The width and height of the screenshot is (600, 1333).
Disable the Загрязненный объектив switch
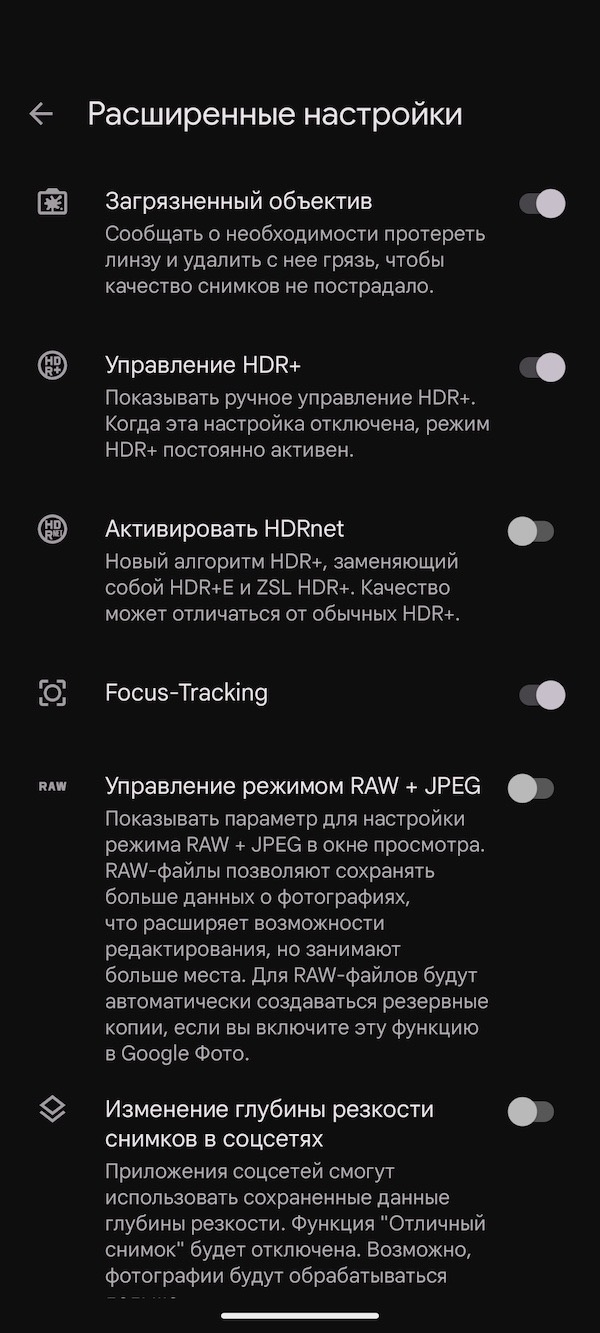[x=541, y=204]
